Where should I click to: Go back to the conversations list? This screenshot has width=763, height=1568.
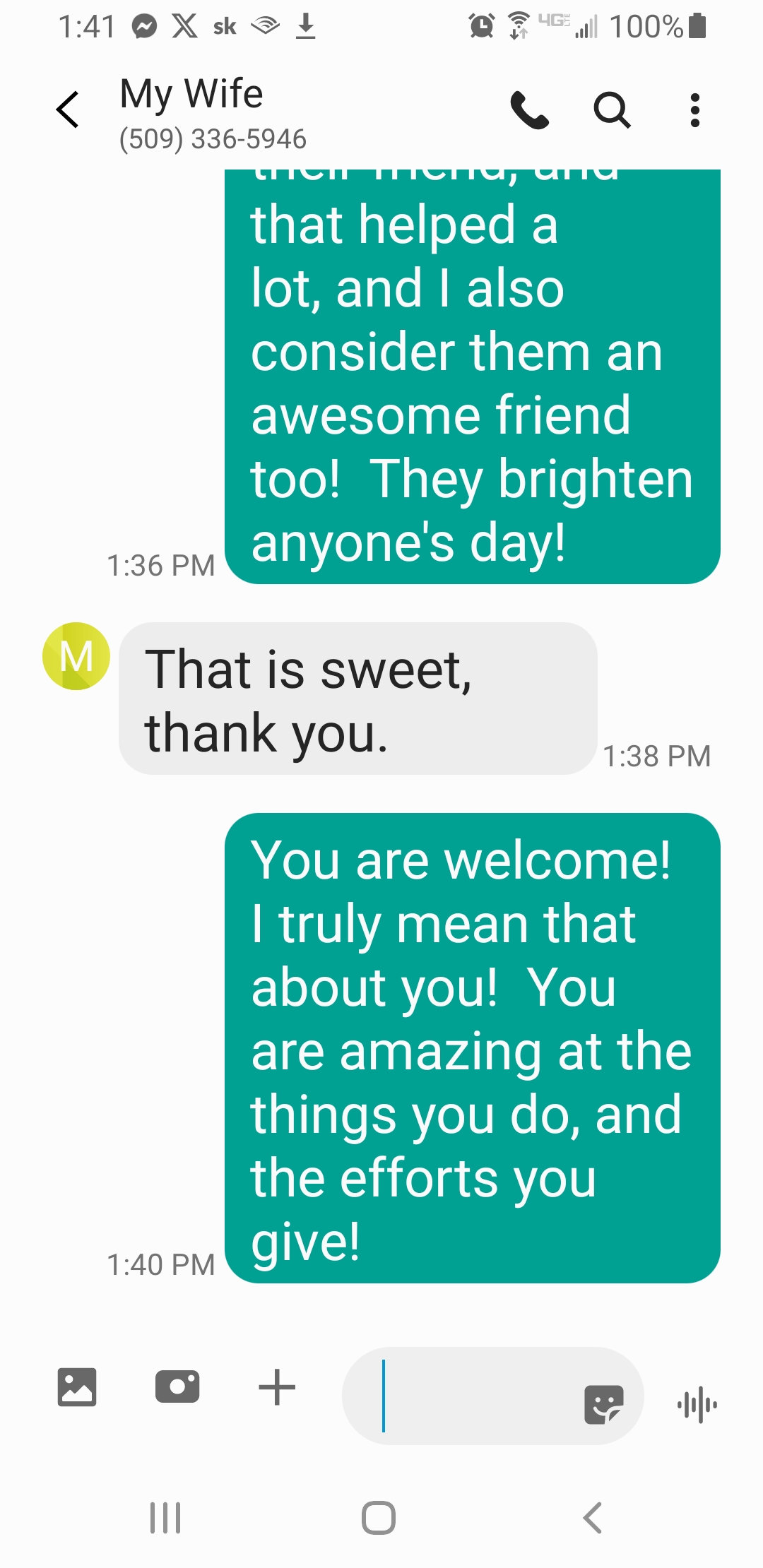68,109
